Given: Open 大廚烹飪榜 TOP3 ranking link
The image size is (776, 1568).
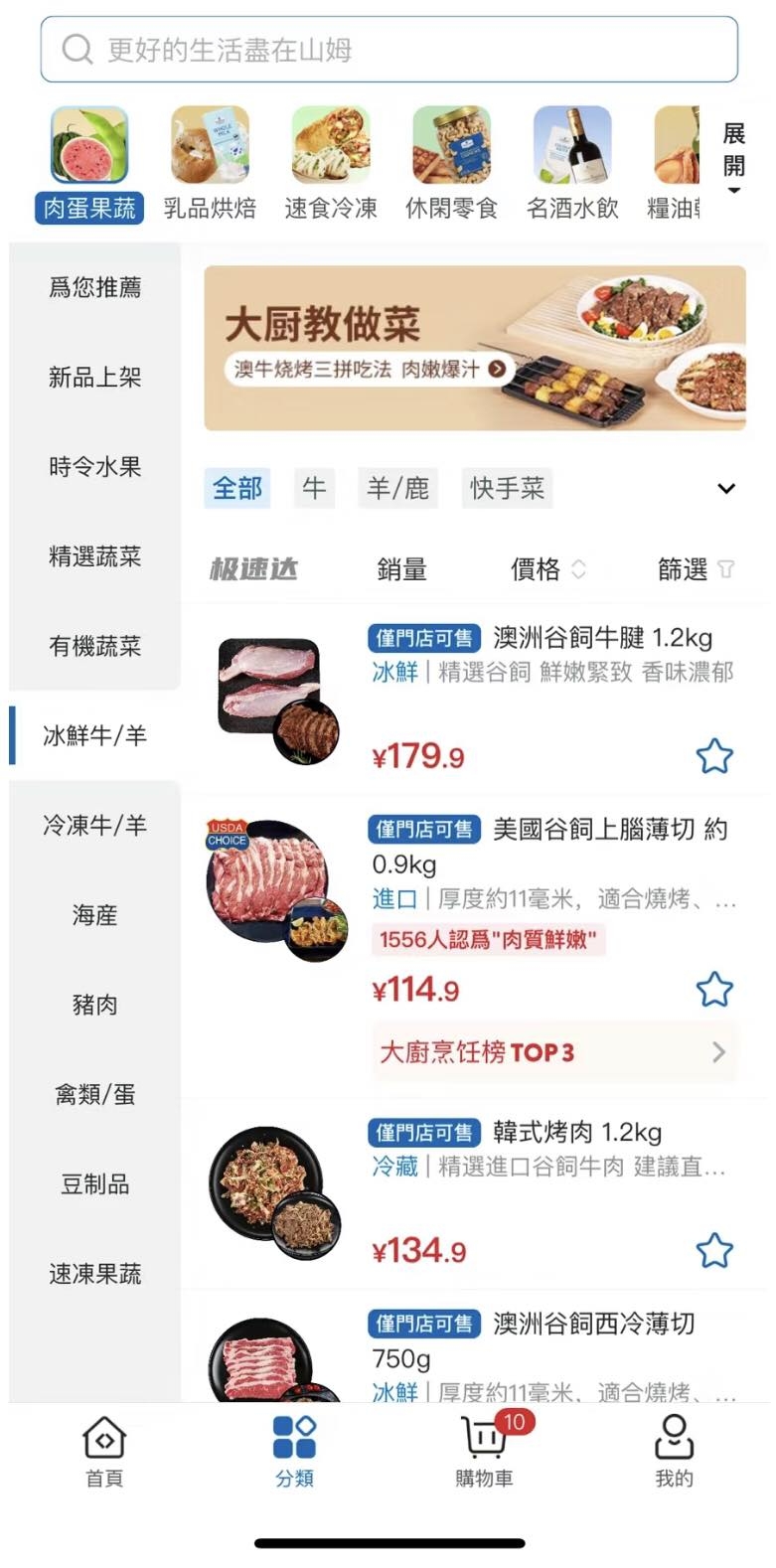Looking at the screenshot, I should click(553, 1052).
